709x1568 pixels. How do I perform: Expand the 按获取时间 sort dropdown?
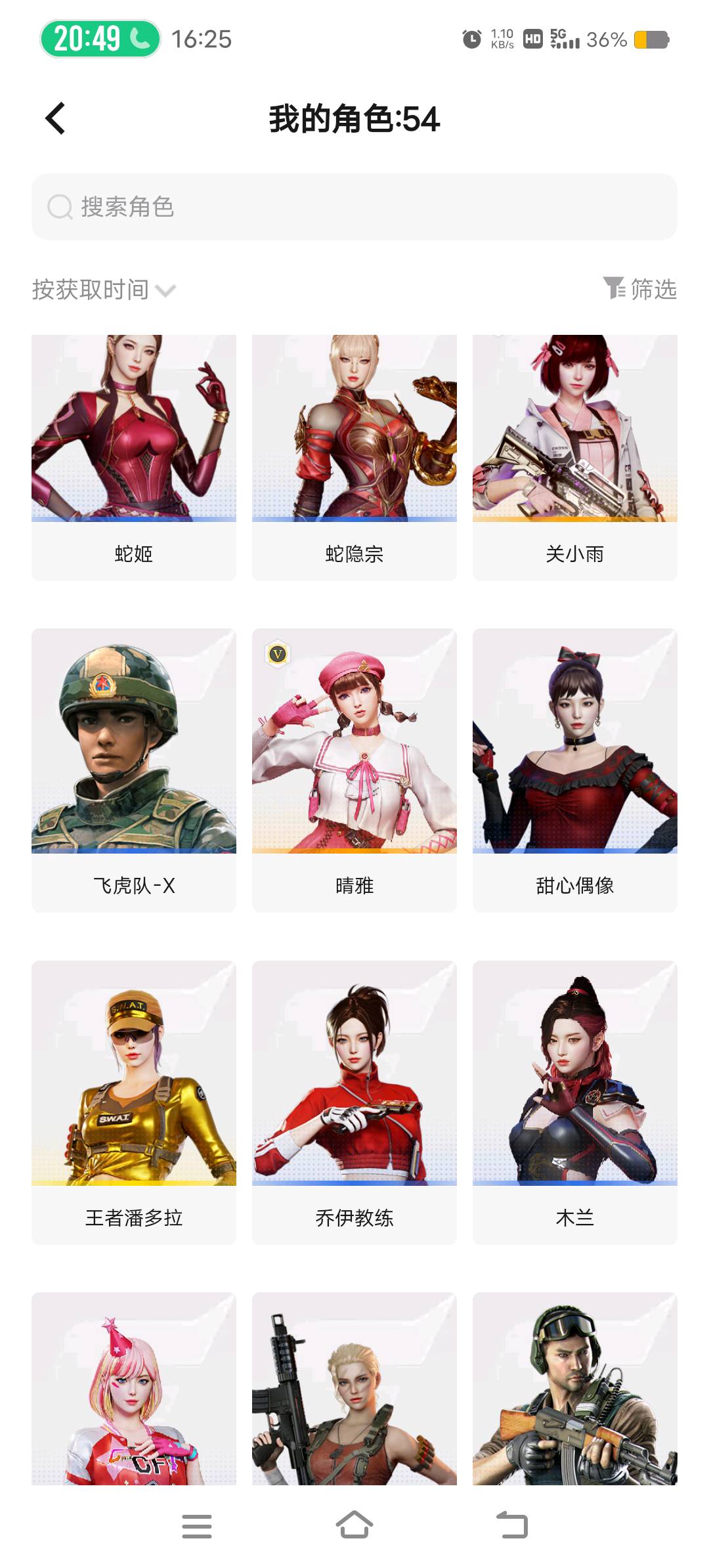coord(104,290)
